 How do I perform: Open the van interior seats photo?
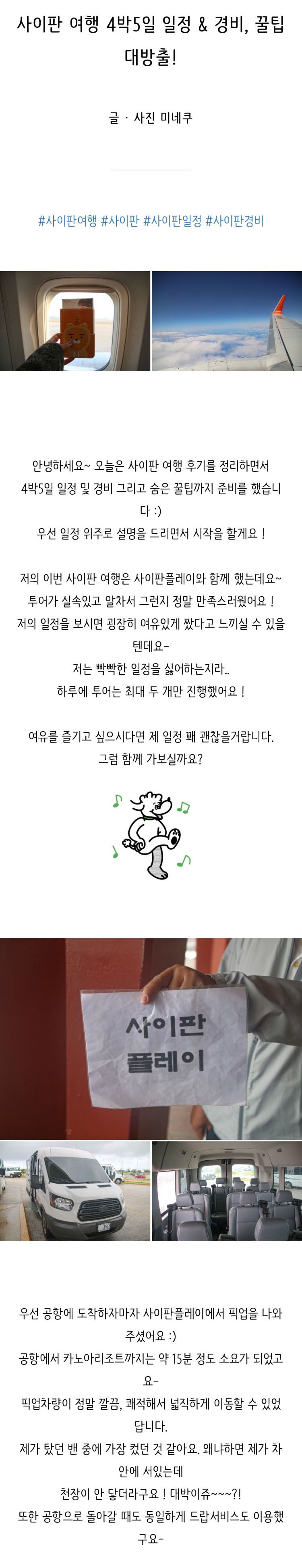(x=226, y=1191)
